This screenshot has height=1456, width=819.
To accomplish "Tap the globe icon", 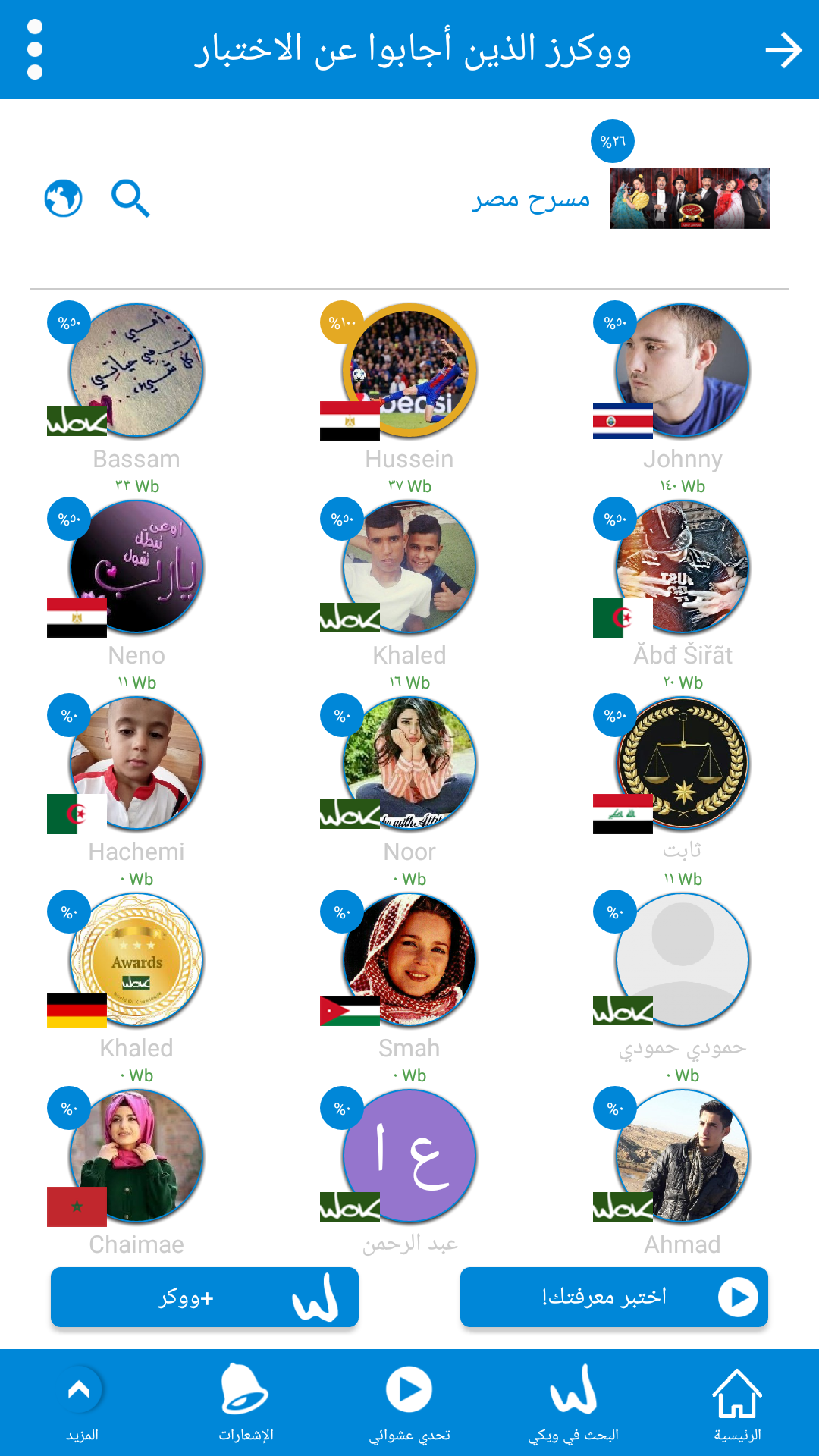I will (x=63, y=199).
